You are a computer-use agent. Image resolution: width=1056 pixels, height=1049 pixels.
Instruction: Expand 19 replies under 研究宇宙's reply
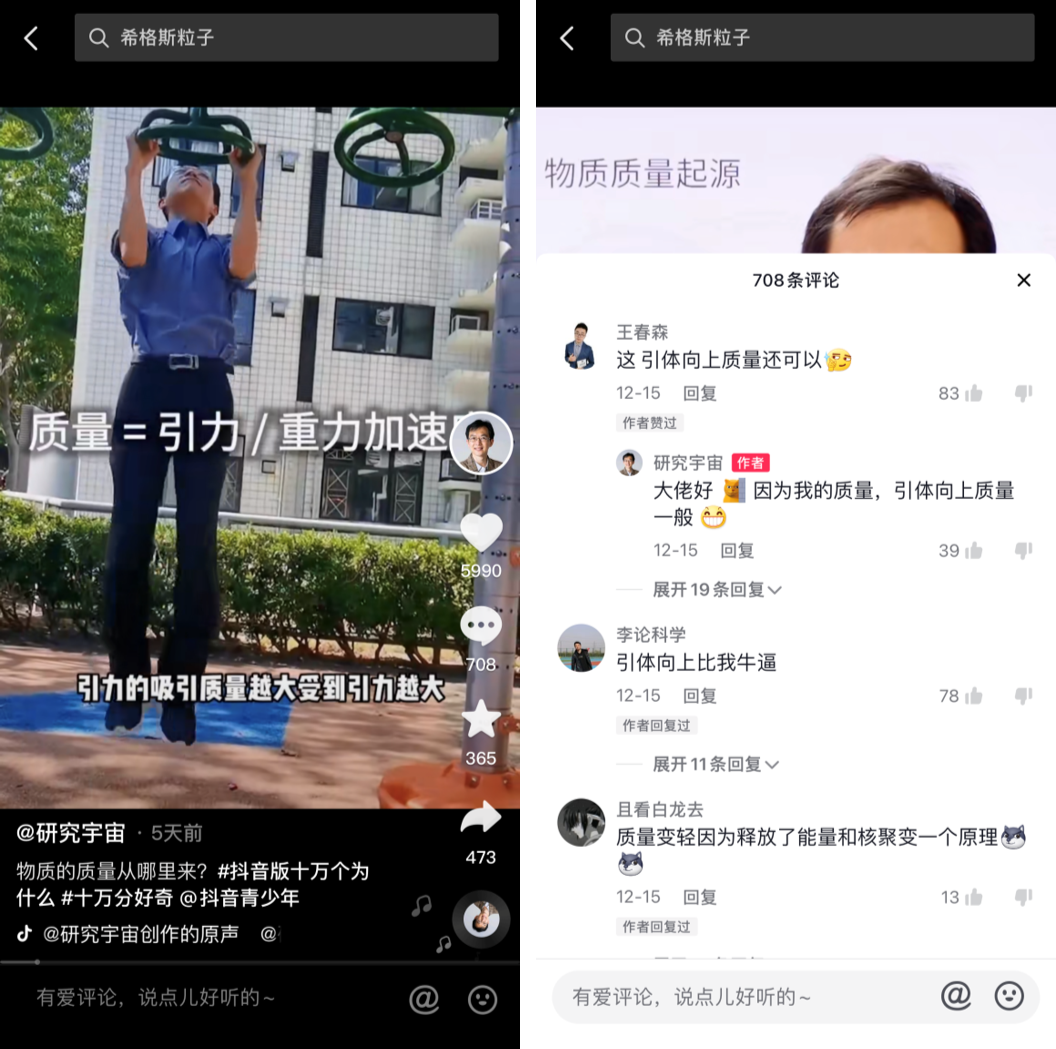point(716,590)
